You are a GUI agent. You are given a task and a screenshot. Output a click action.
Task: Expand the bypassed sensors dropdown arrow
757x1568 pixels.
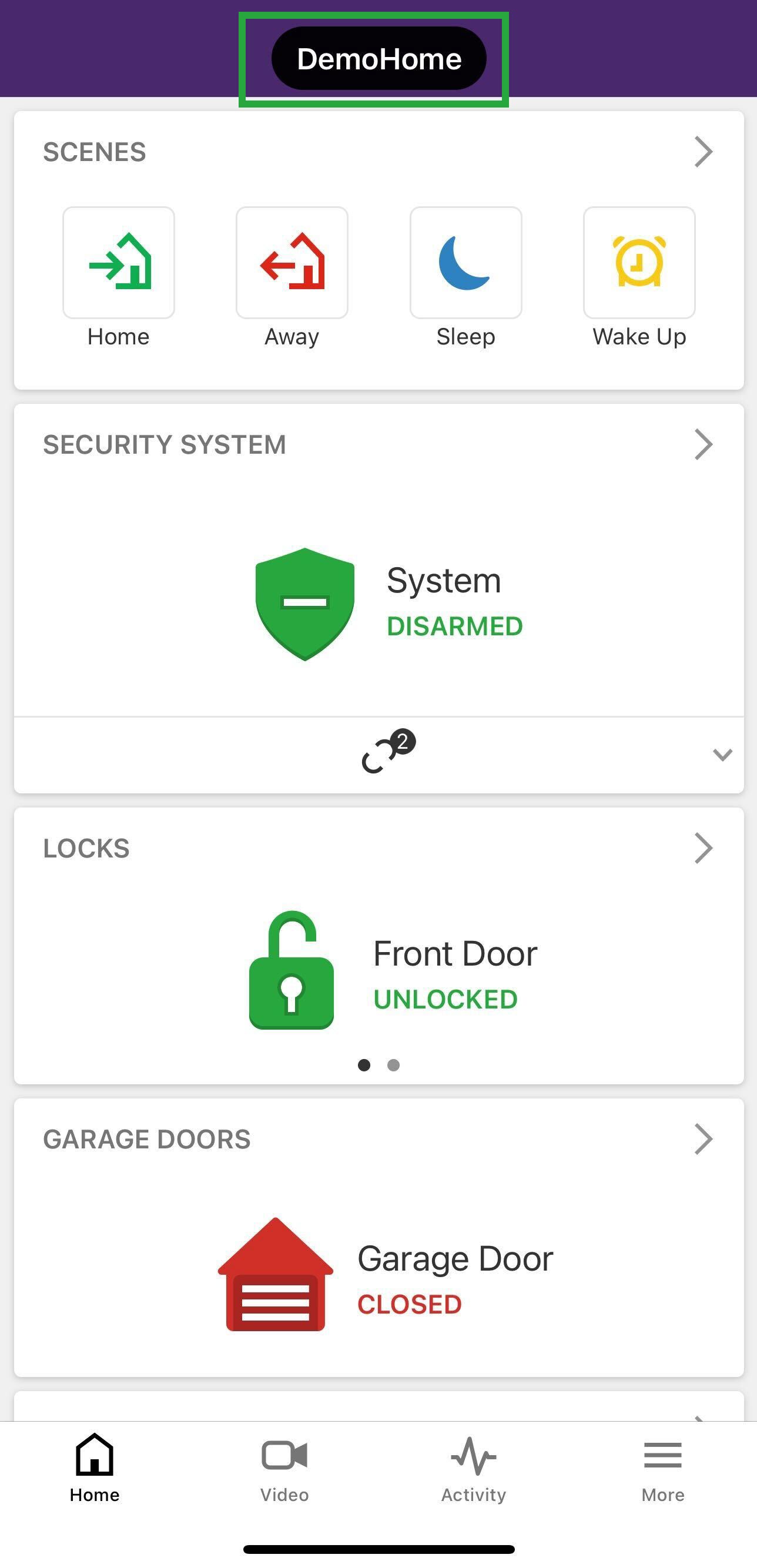point(722,755)
